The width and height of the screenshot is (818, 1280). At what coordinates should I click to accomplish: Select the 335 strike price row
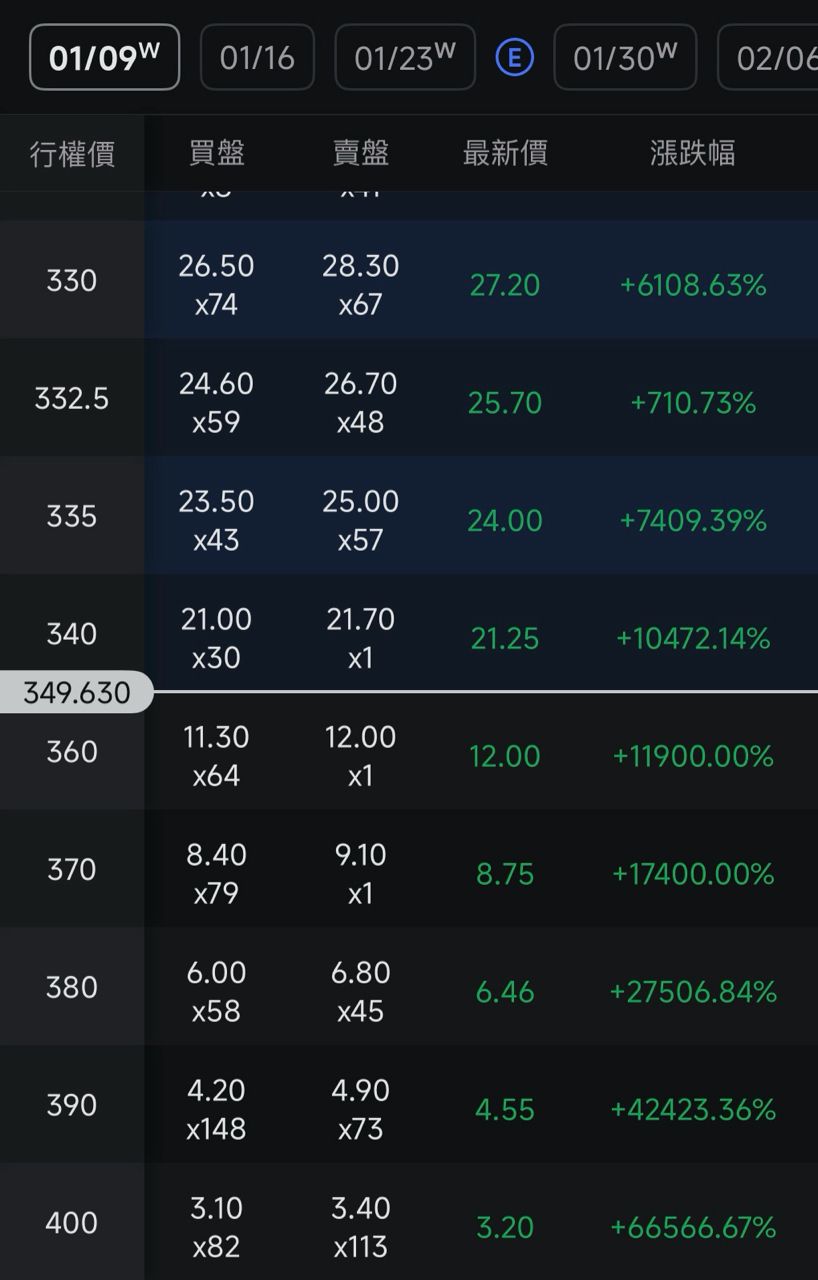click(72, 516)
